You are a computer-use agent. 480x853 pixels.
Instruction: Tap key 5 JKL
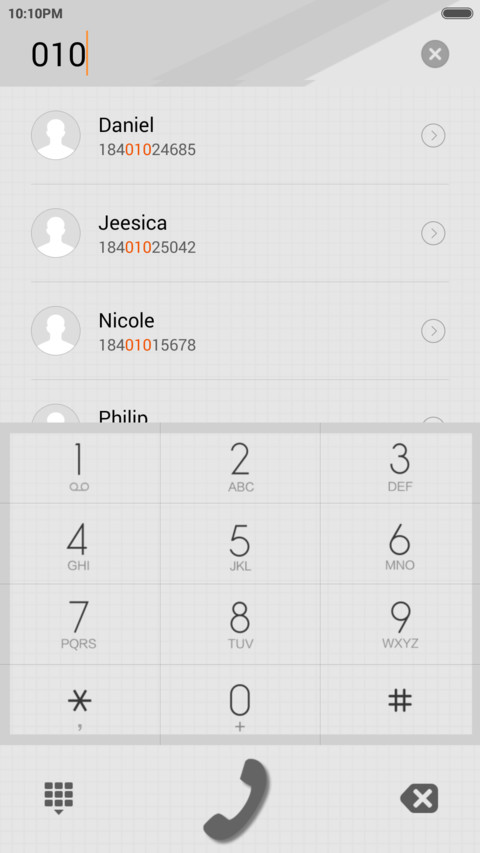coord(240,544)
